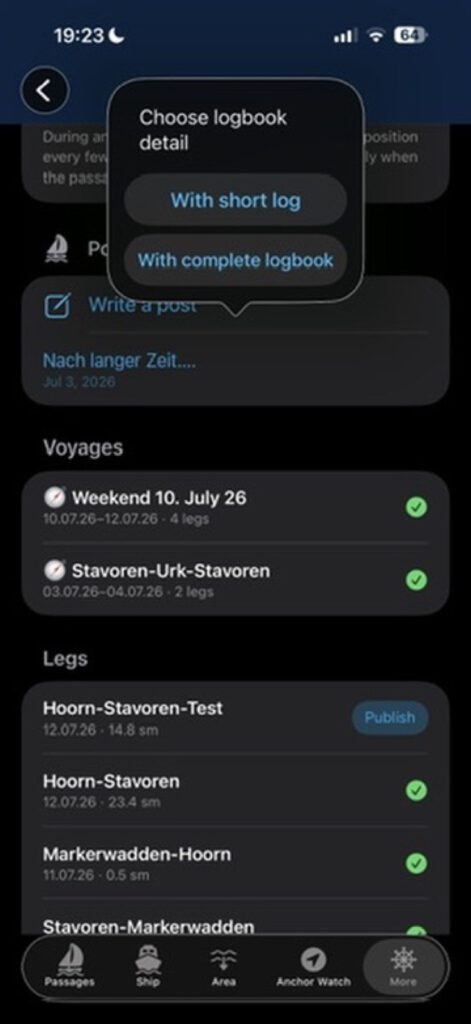Screen dimensions: 471x1024
Task: Go back with the arrow button
Action: [x=44, y=91]
